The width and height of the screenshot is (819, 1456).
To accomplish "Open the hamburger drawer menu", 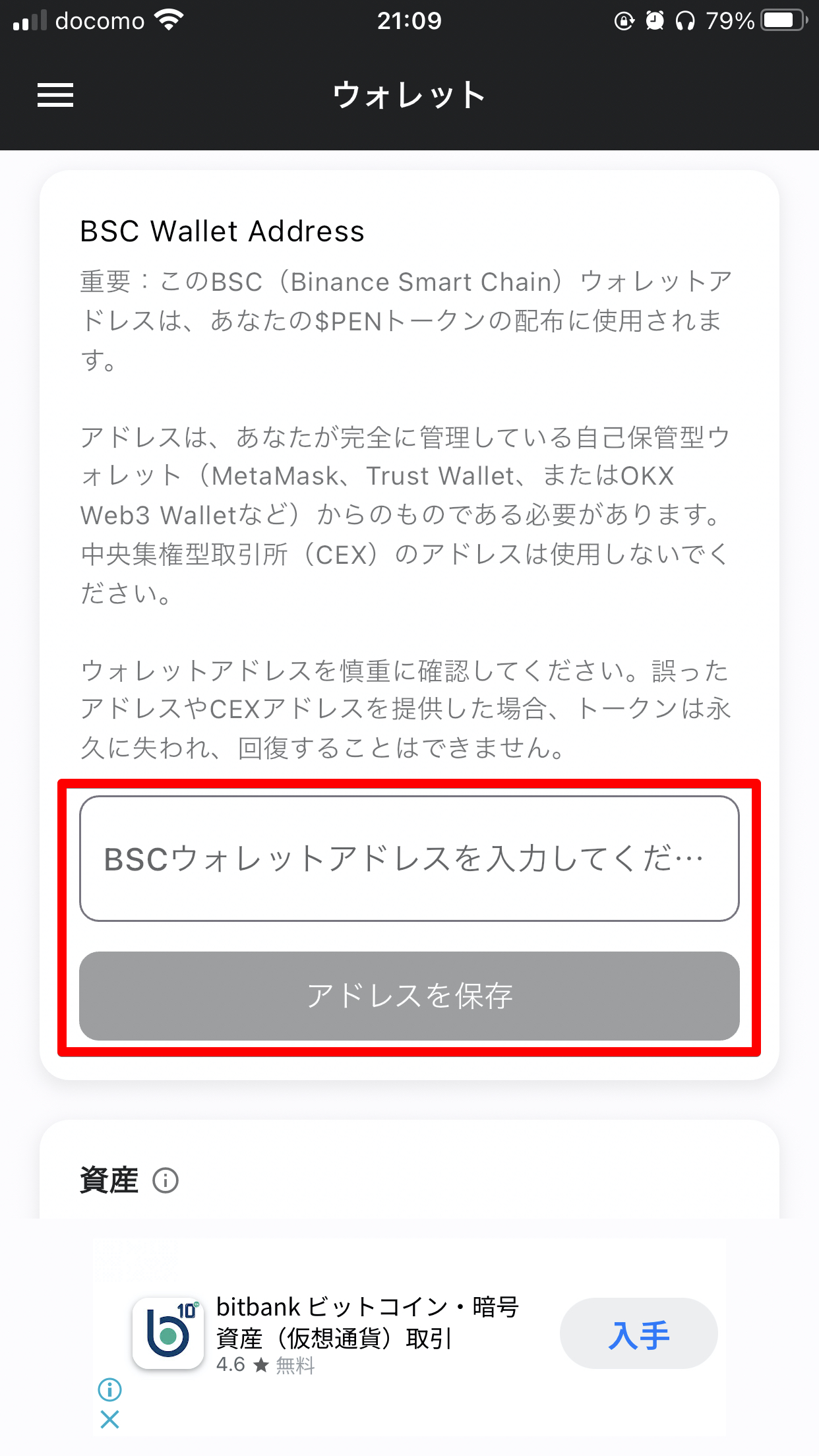I will pyautogui.click(x=55, y=95).
